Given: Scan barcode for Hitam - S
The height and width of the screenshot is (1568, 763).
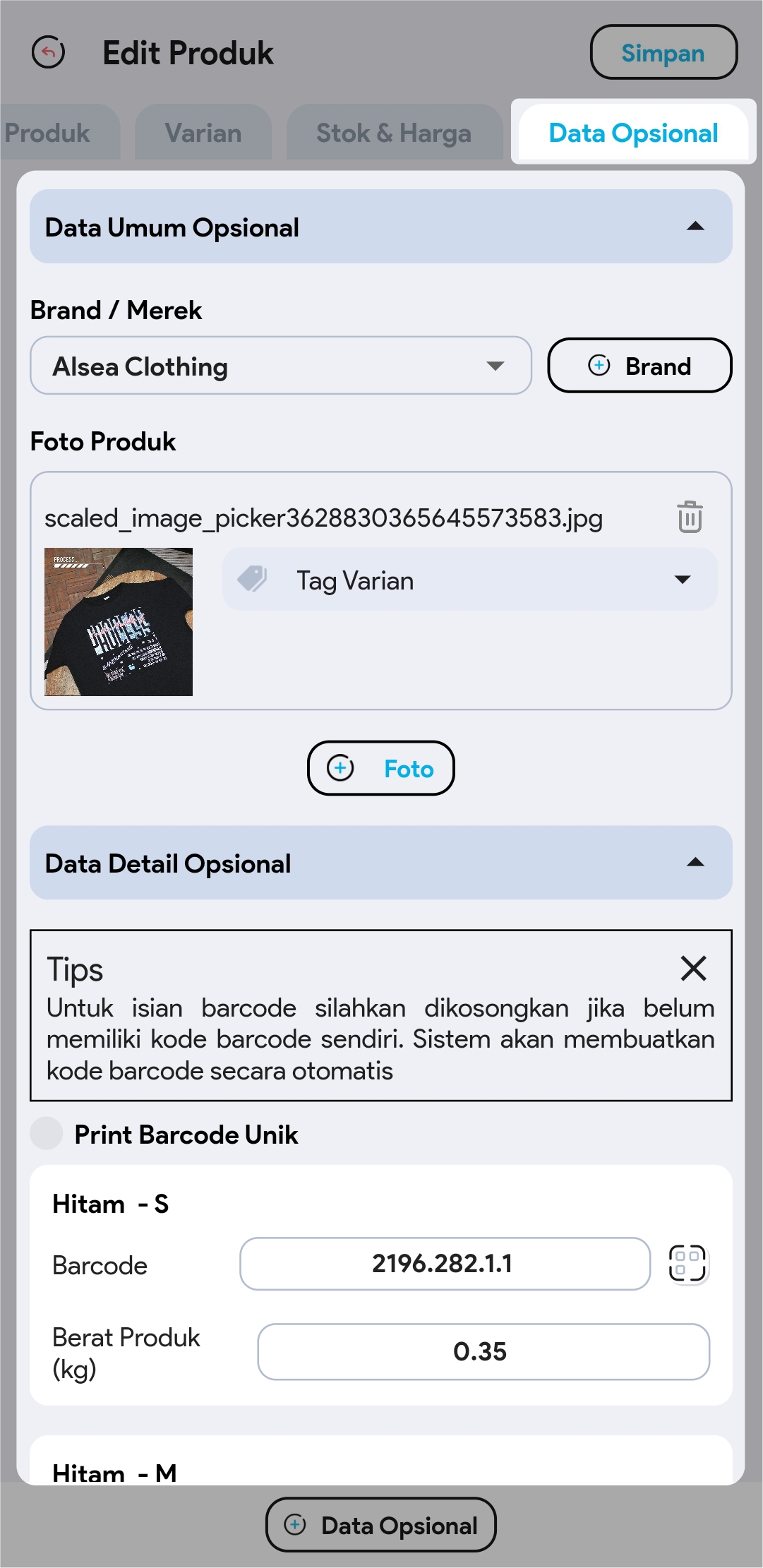Looking at the screenshot, I should 687,1264.
